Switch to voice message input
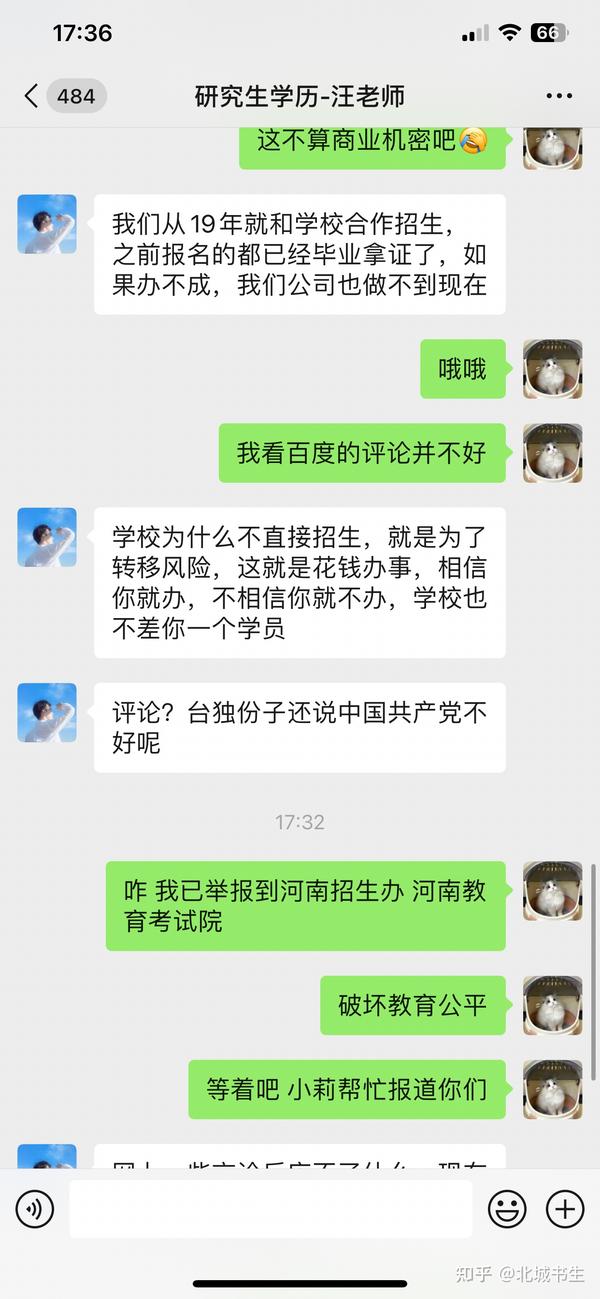 [35, 1209]
